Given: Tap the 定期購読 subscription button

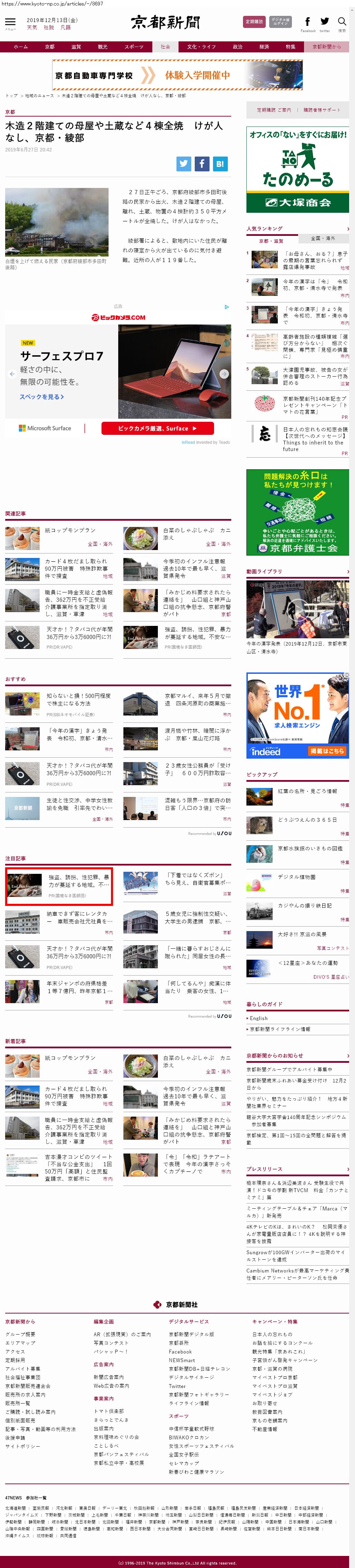Looking at the screenshot, I should [x=254, y=22].
